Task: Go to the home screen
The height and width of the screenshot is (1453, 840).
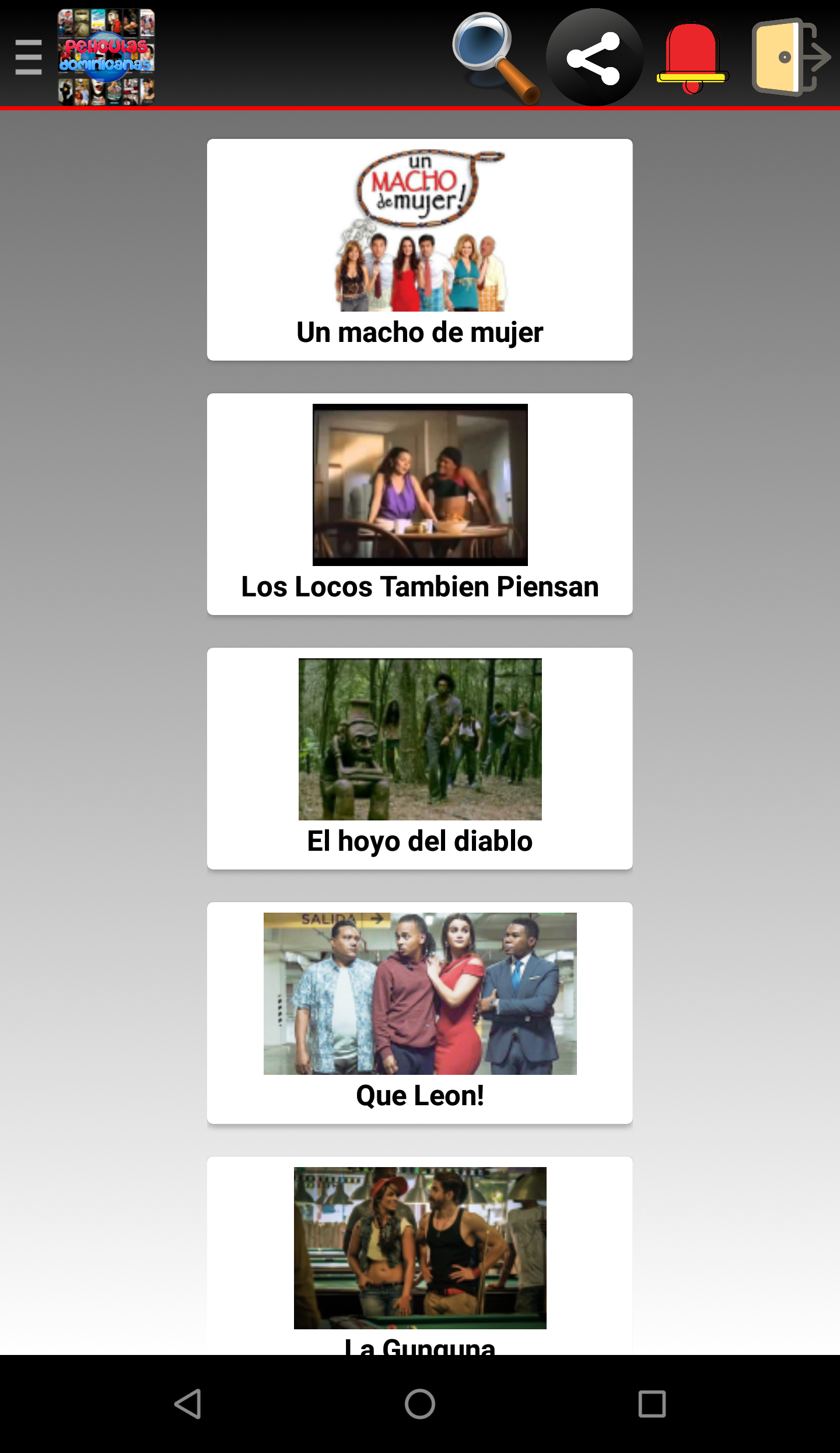Action: [420, 1404]
